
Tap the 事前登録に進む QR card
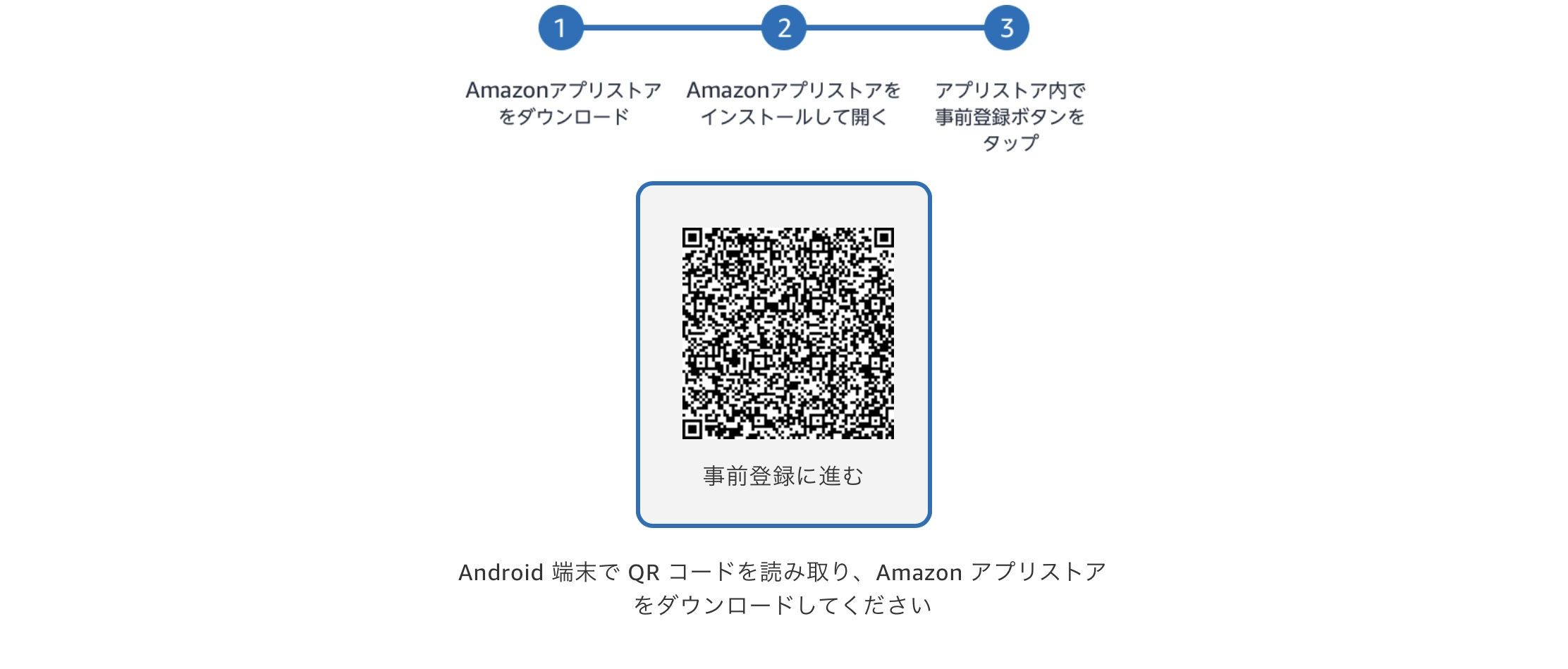pos(783,355)
